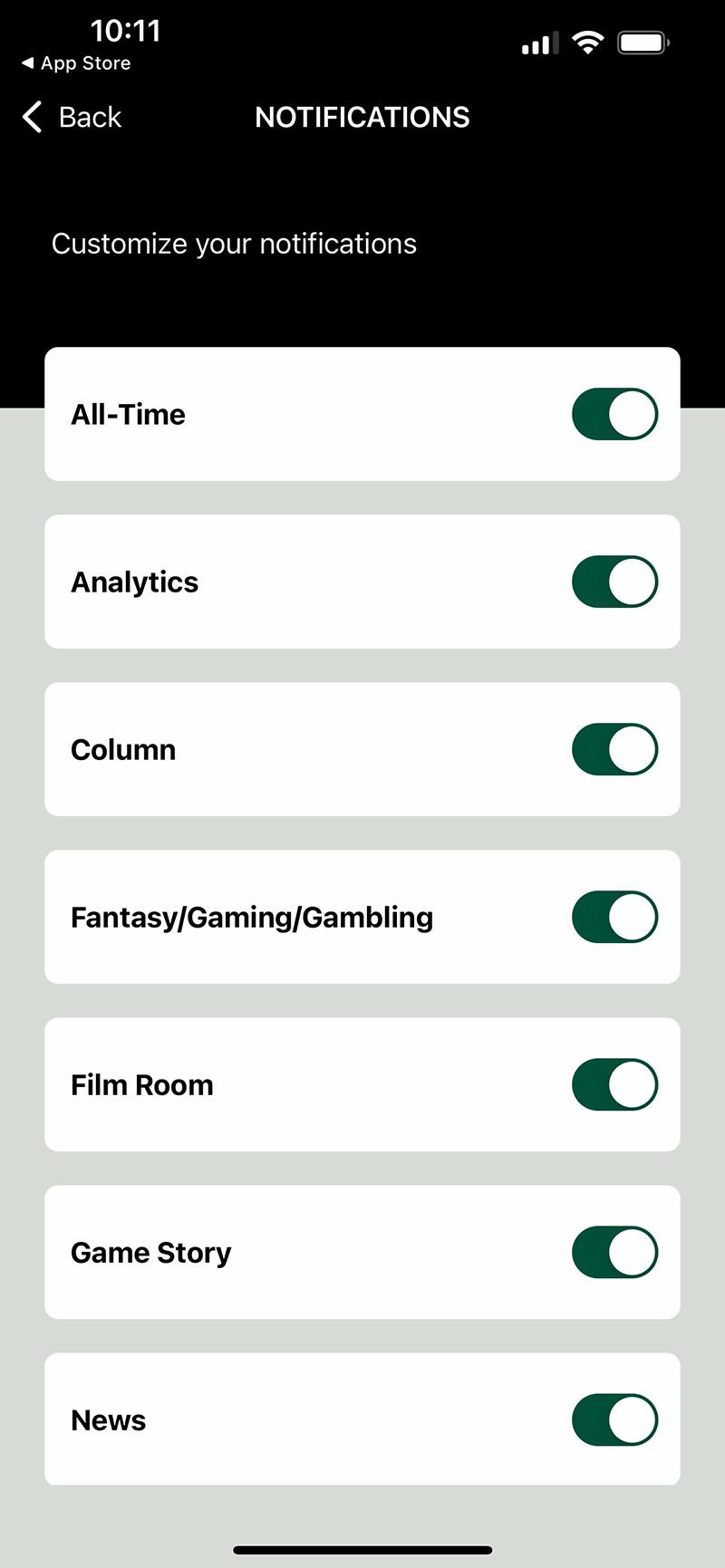Disable Fantasy/Gaming/Gambling notifications
The width and height of the screenshot is (725, 1568).
[614, 917]
